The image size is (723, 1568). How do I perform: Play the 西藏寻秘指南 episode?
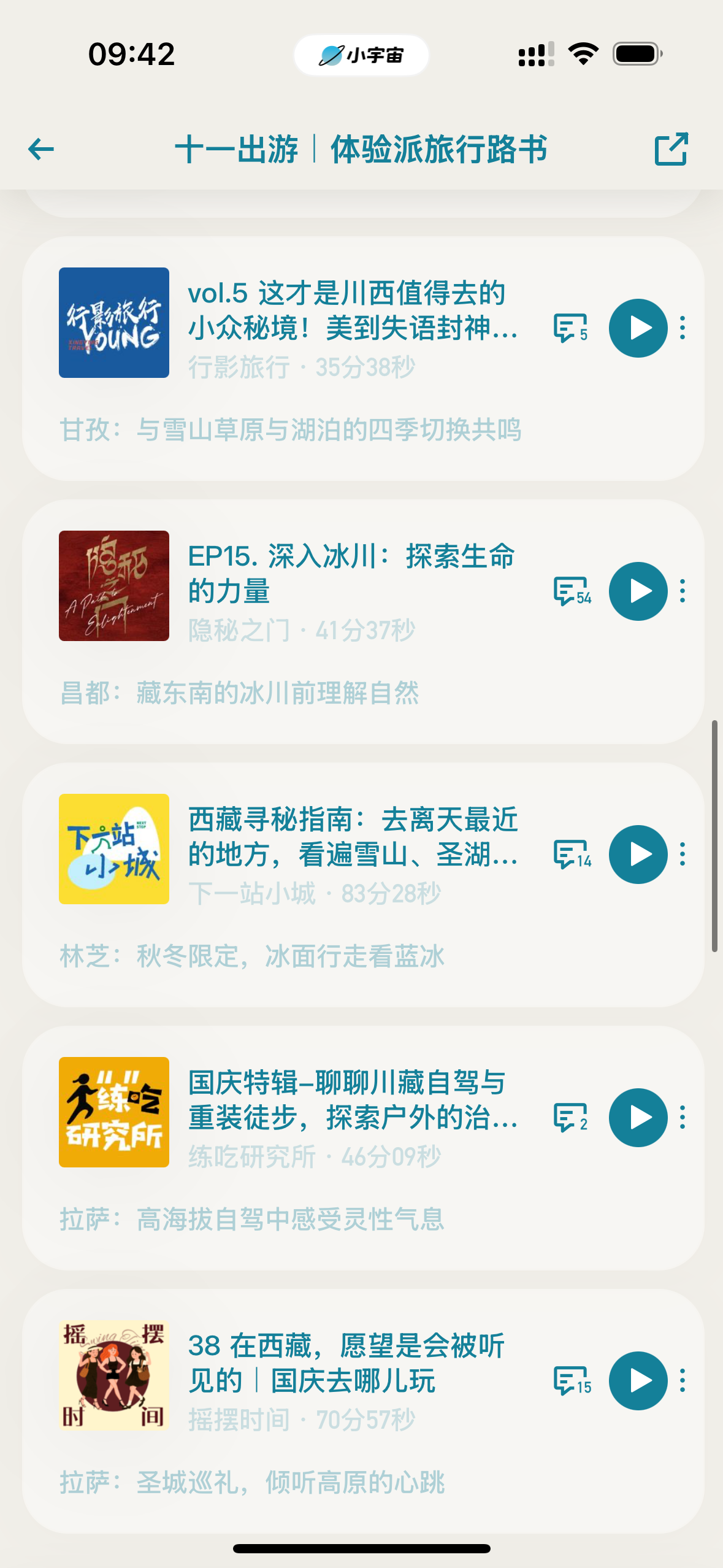click(638, 855)
